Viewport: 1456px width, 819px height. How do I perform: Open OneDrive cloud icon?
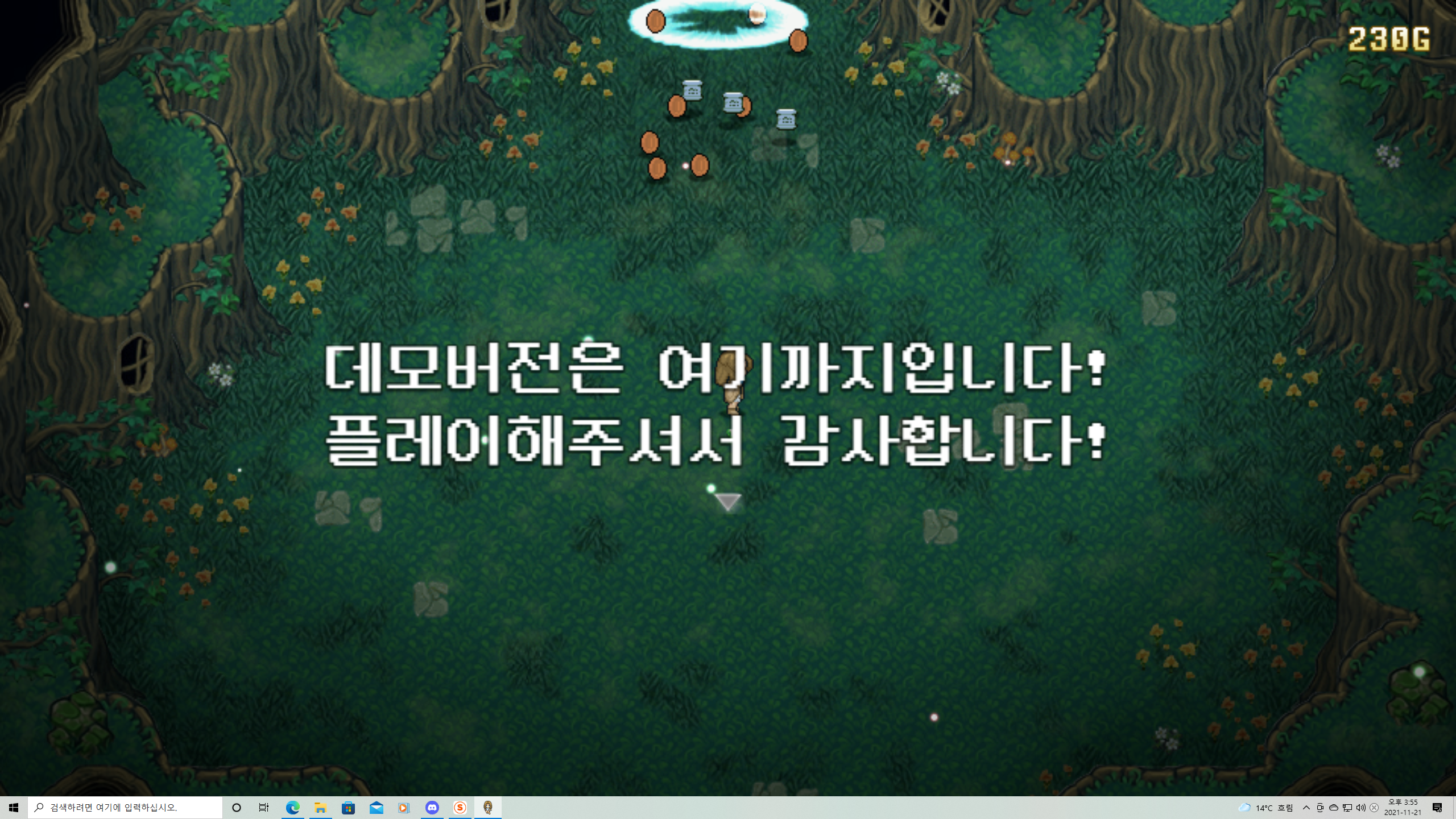pyautogui.click(x=1333, y=808)
